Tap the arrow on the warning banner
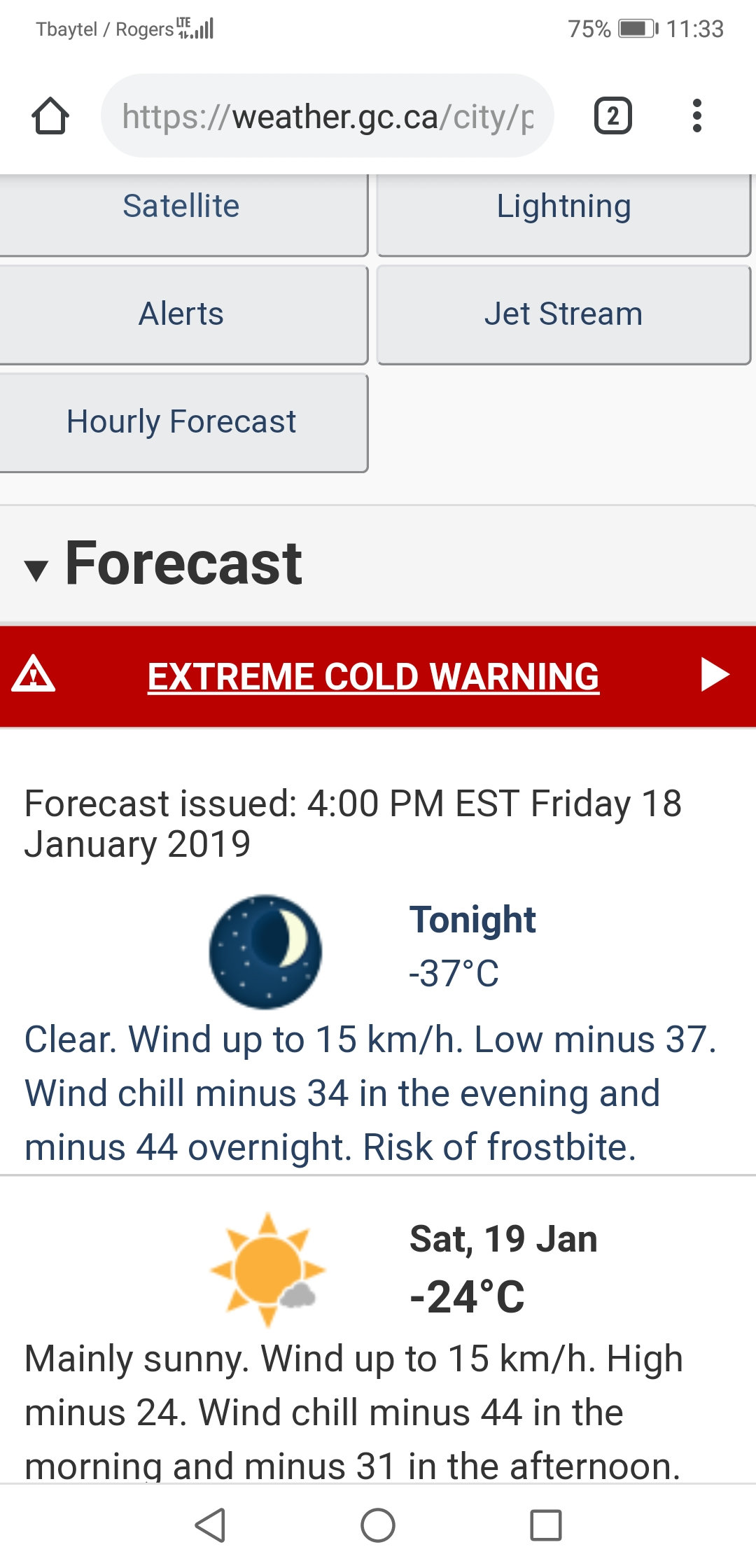 pos(715,675)
